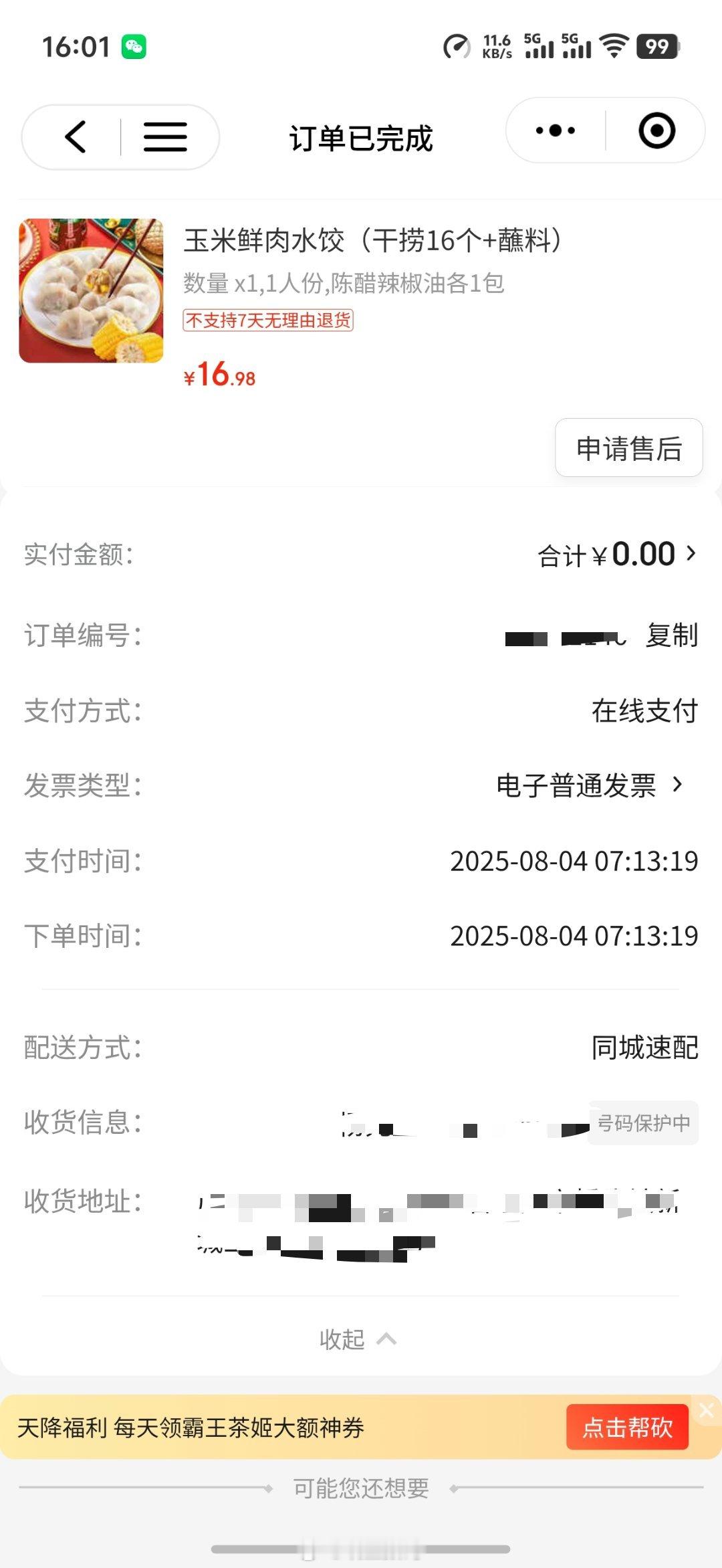This screenshot has height=1568, width=722.
Task: Tap the 点击帮砍 promo button
Action: click(627, 1427)
